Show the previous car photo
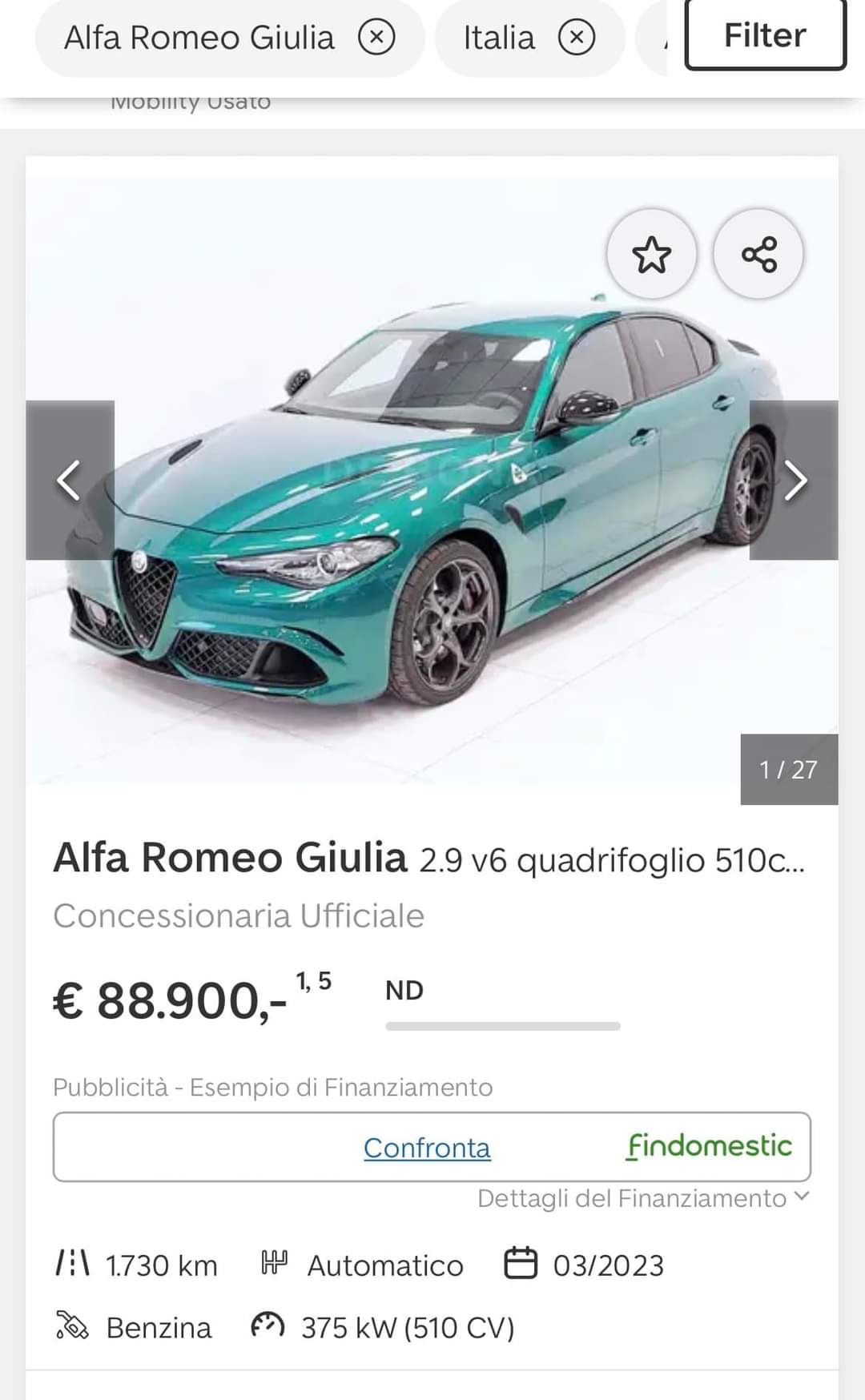 point(70,481)
